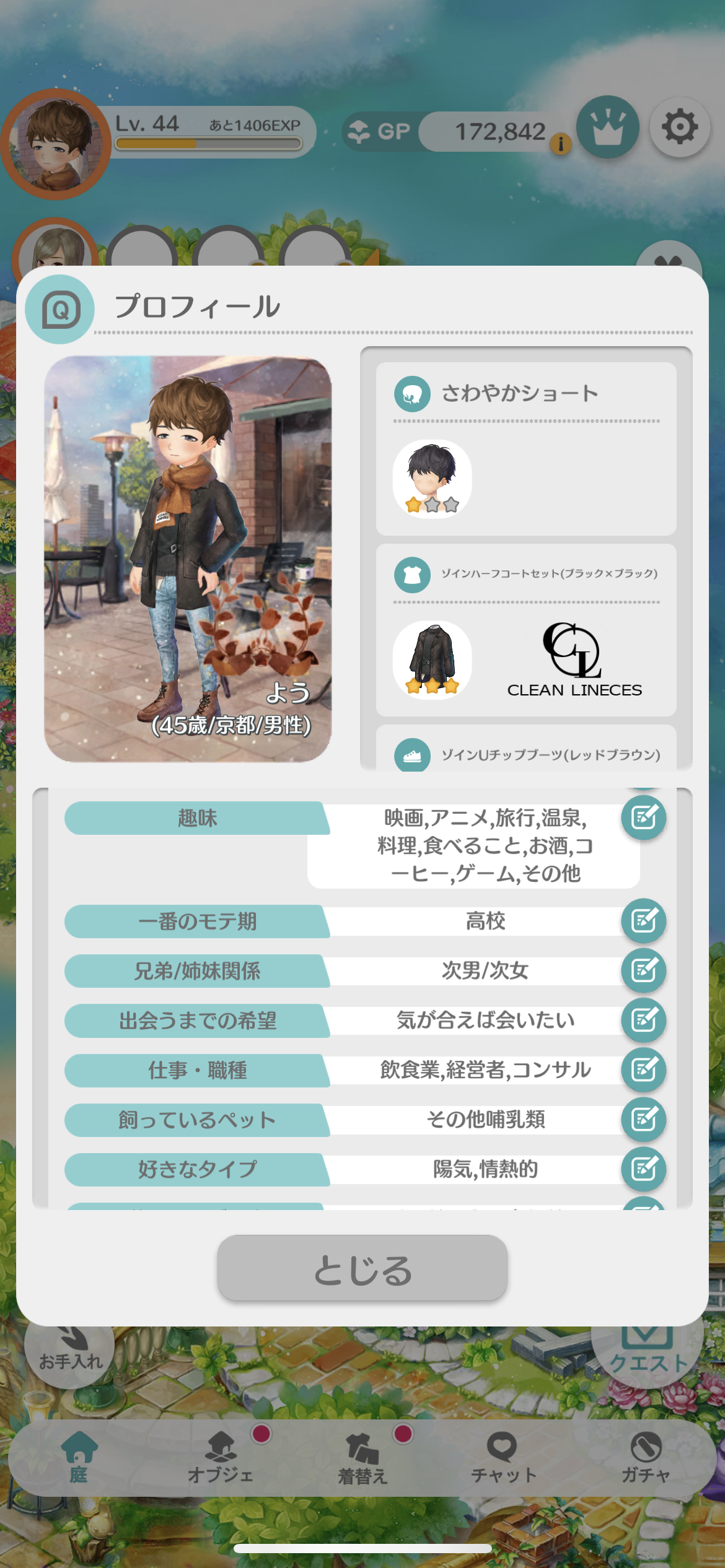Edit the 一番のモテ期 answer

(644, 921)
